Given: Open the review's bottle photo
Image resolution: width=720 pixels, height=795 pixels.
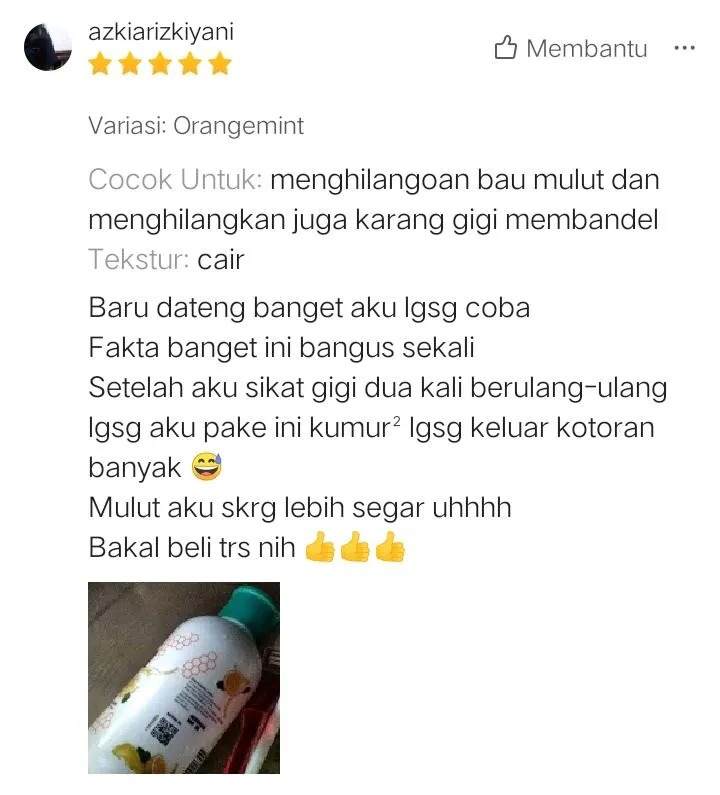Looking at the screenshot, I should [x=183, y=677].
